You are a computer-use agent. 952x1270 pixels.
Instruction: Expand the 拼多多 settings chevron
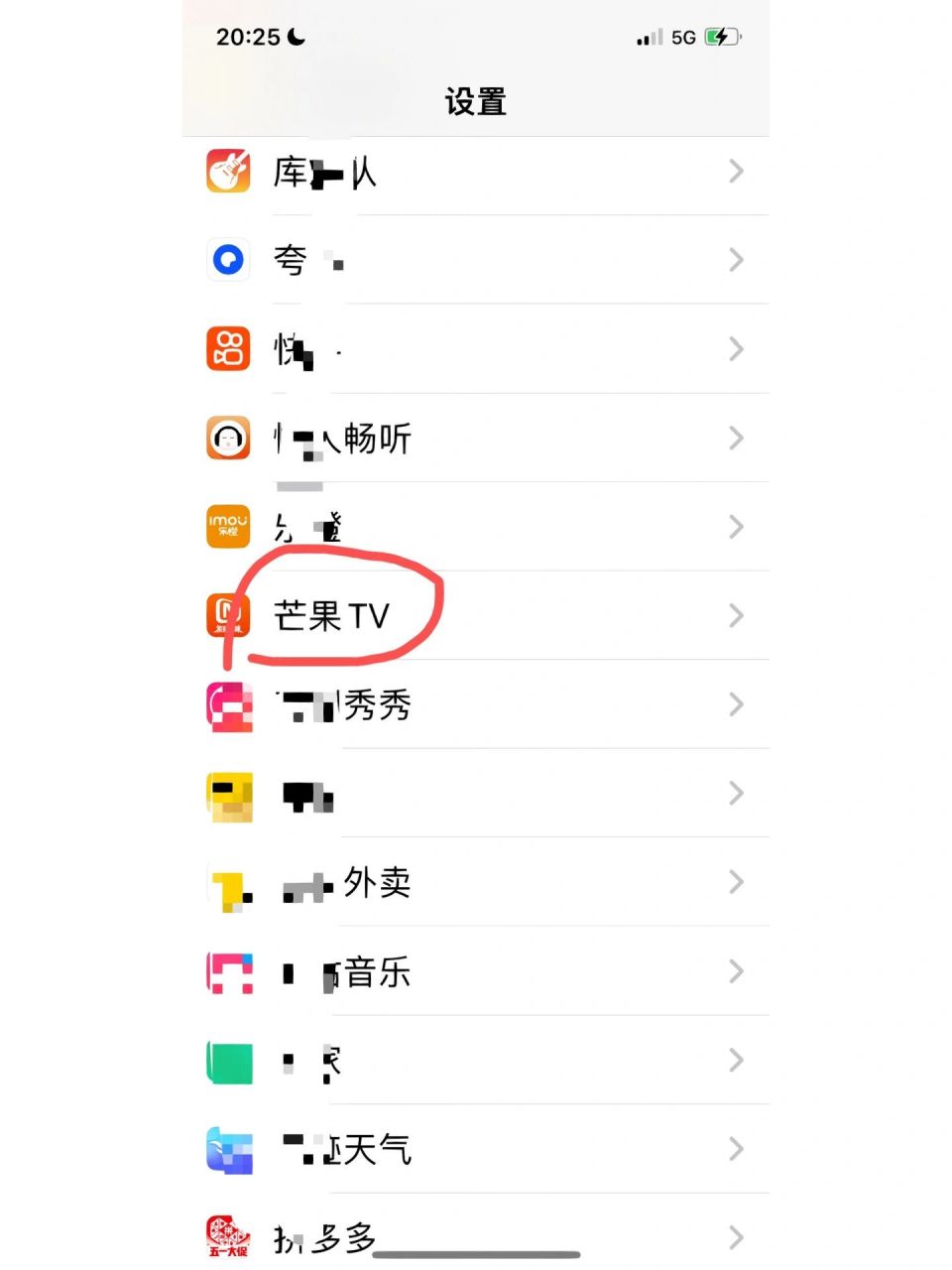point(736,1237)
